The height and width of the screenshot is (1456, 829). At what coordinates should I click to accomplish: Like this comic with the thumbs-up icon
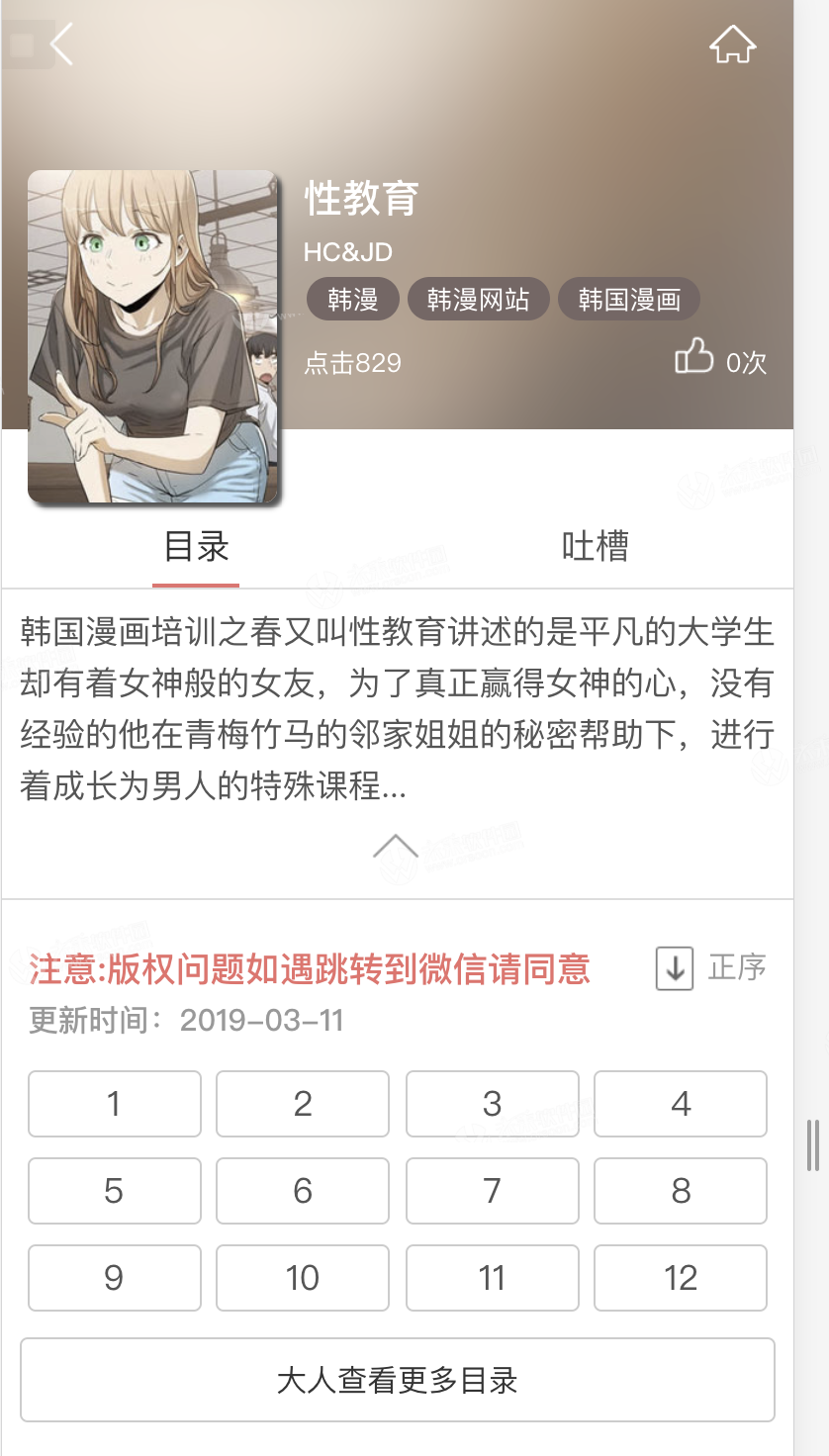694,356
